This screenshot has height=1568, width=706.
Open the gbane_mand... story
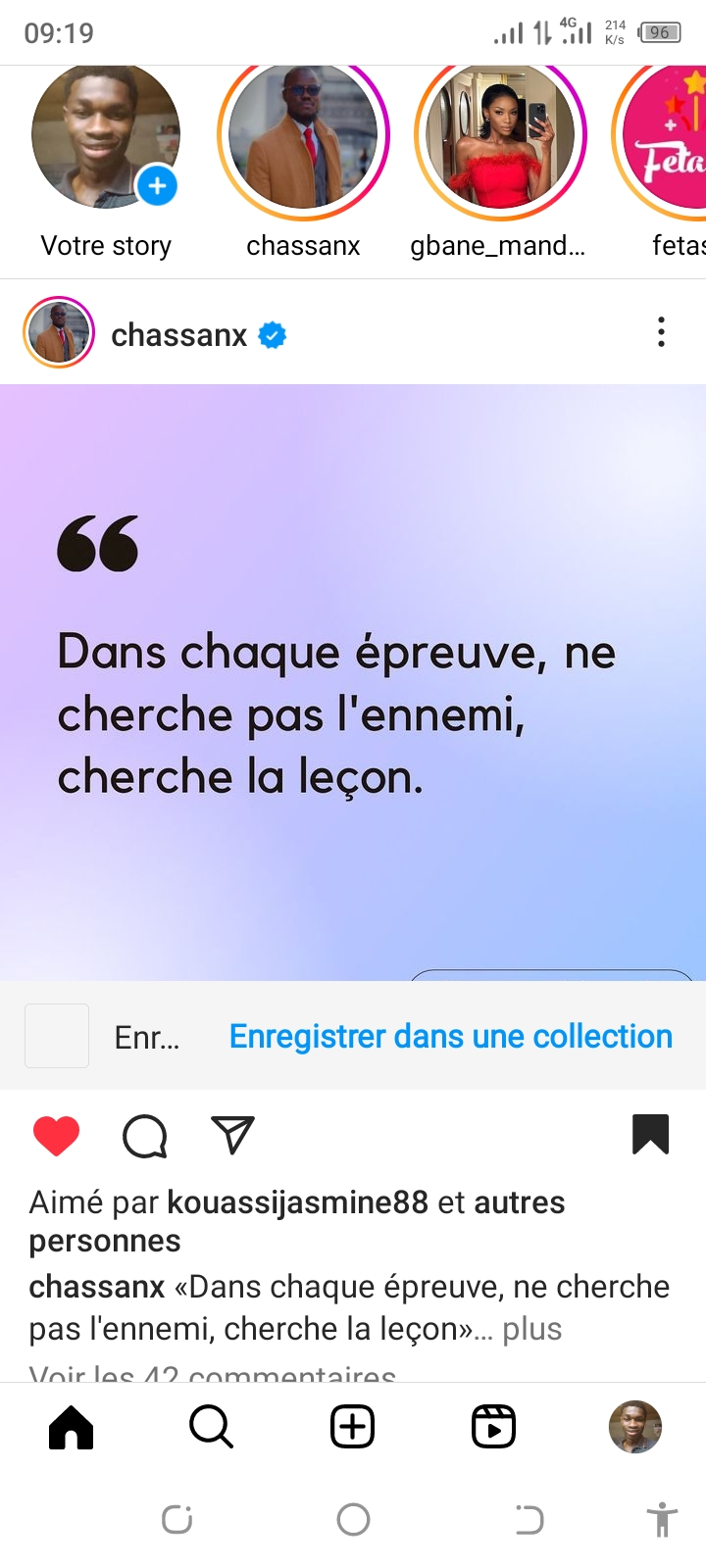500,137
